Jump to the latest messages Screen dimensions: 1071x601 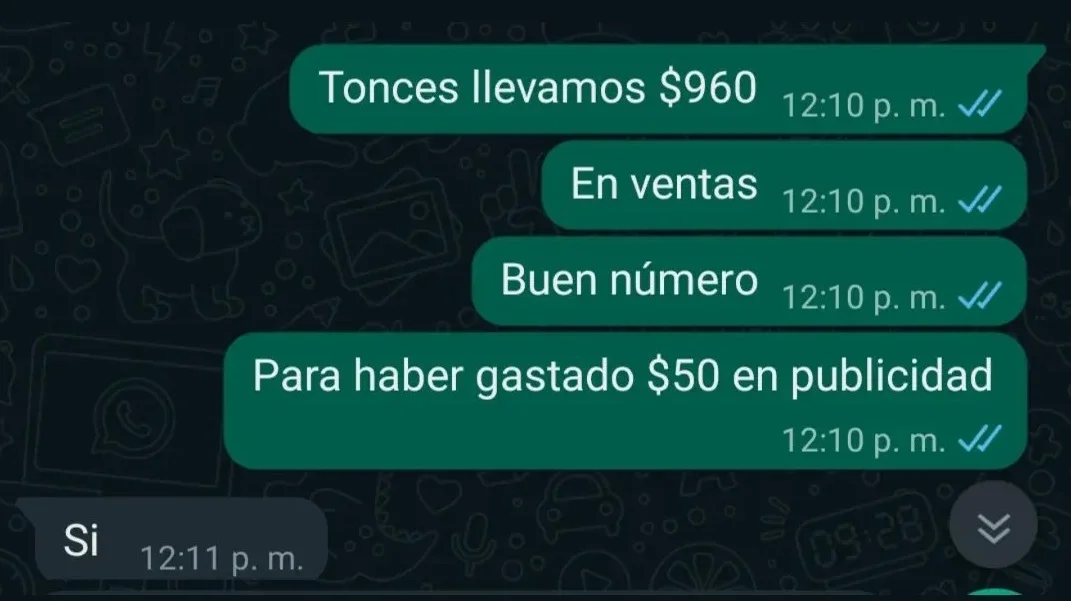[x=992, y=526]
